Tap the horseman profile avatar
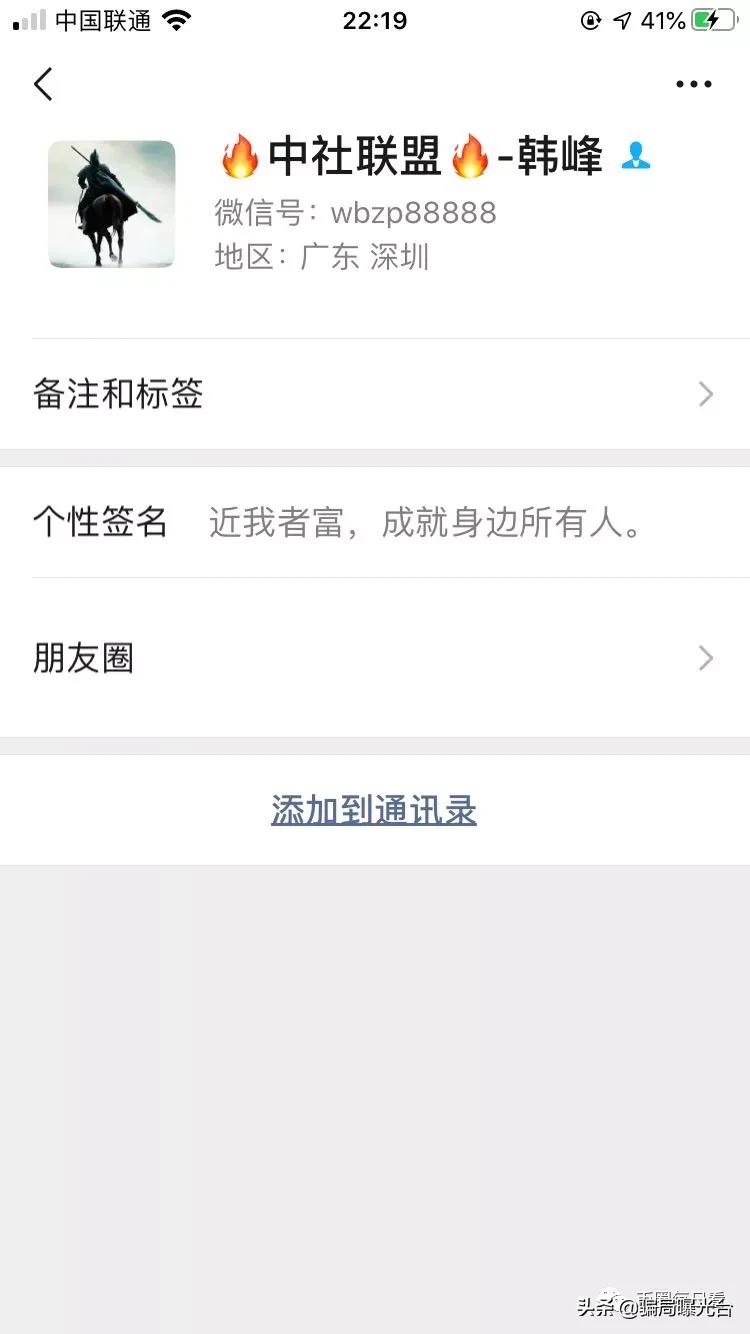 click(x=111, y=204)
